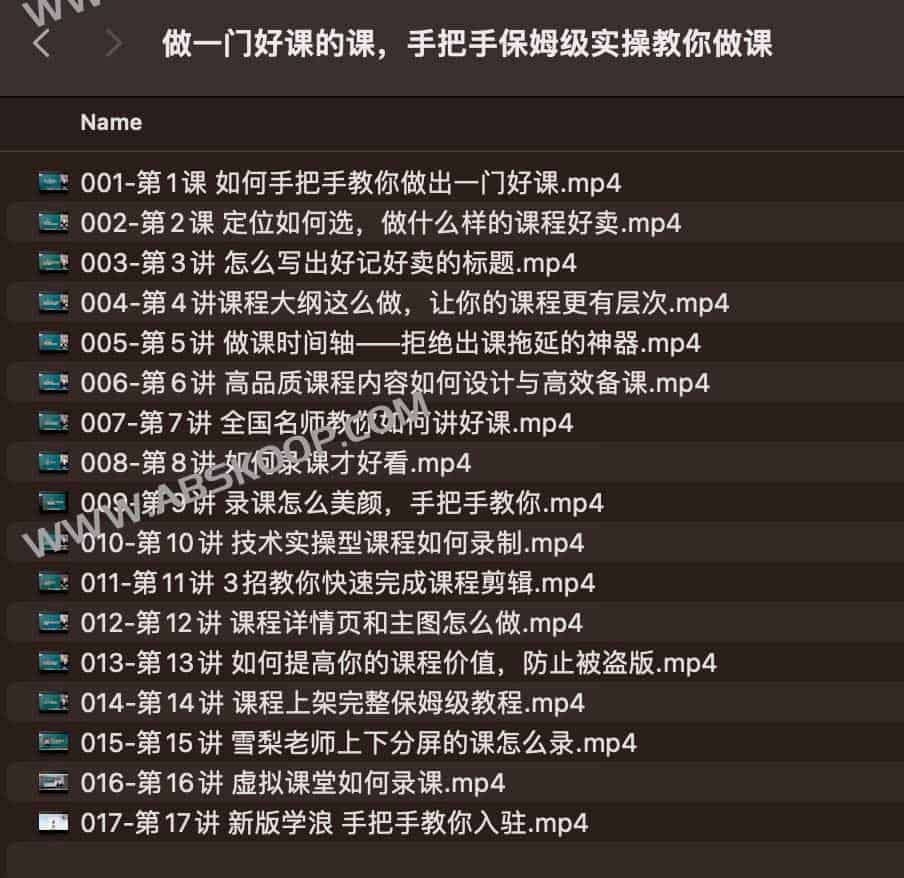
Task: Select 012-第12讲 课程详情页和主图怎么做.mp4
Action: click(331, 622)
